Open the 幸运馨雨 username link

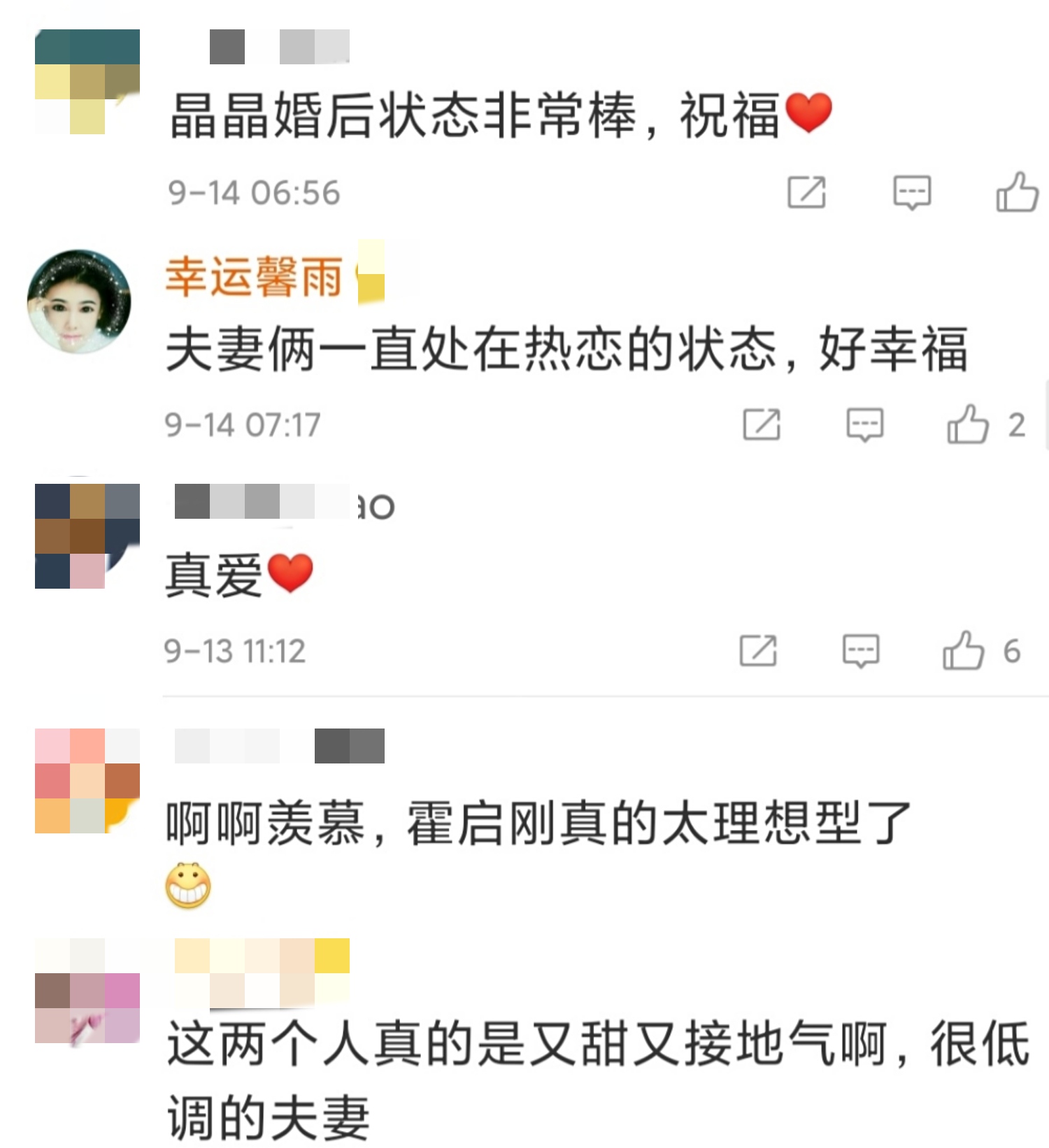(x=253, y=278)
